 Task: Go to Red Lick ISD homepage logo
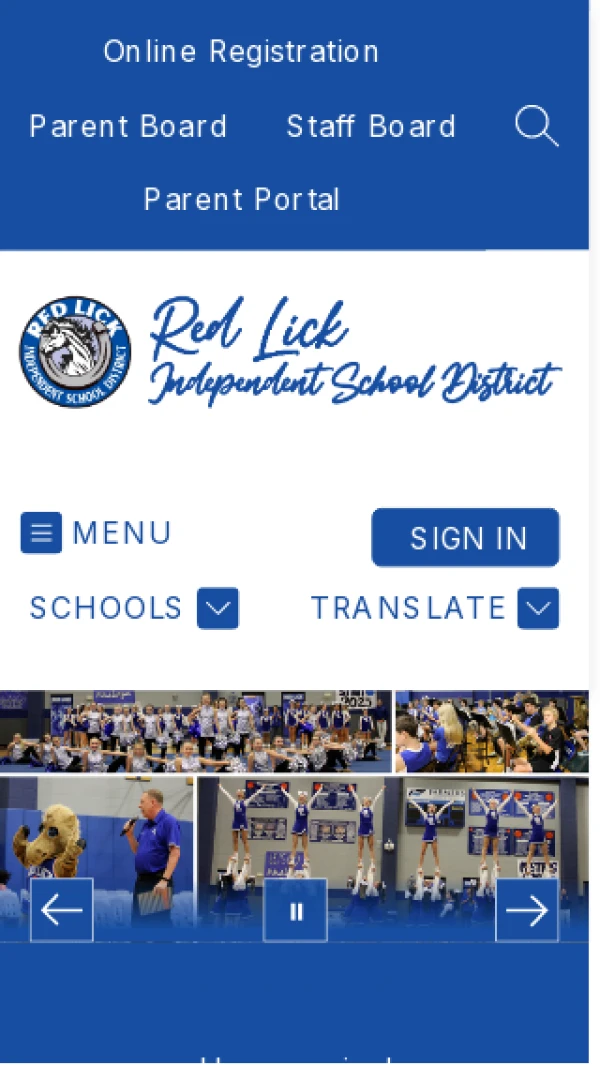[x=290, y=352]
